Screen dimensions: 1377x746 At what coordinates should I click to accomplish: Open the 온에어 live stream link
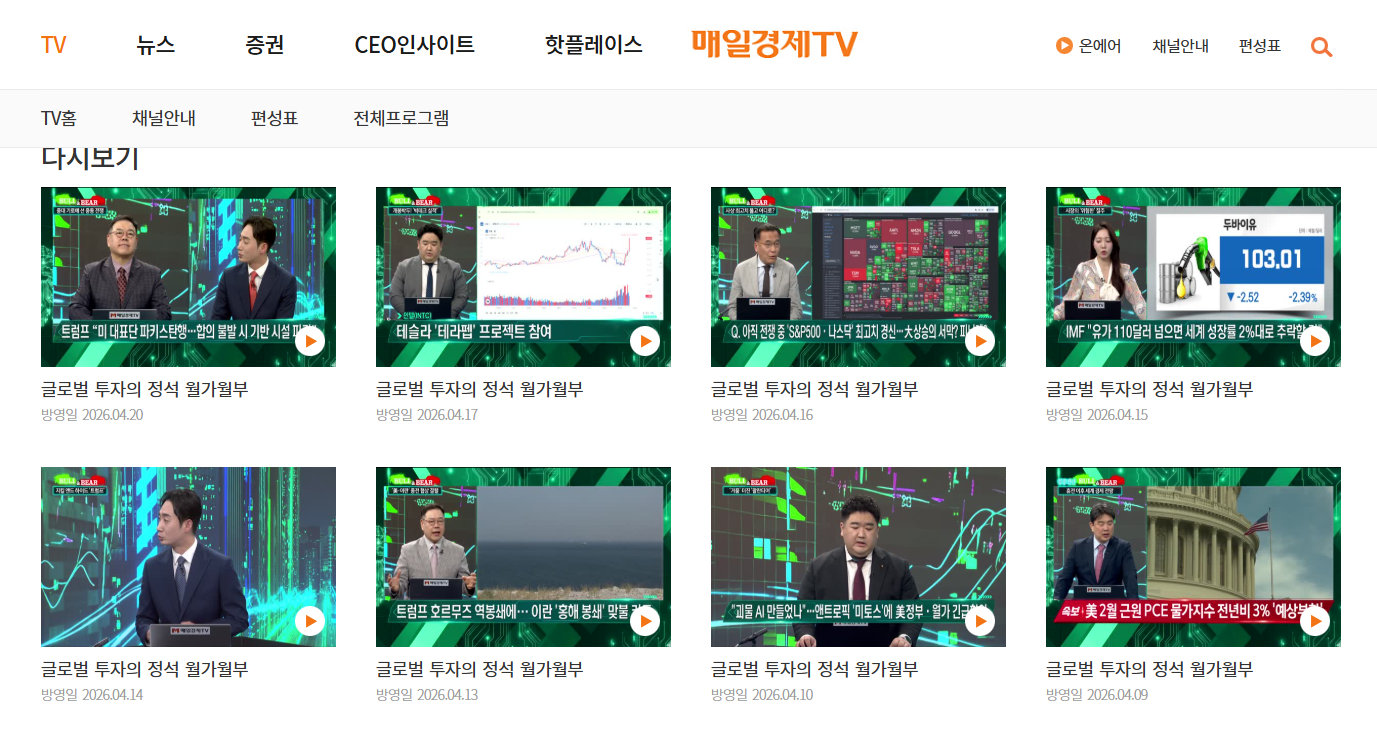1089,46
